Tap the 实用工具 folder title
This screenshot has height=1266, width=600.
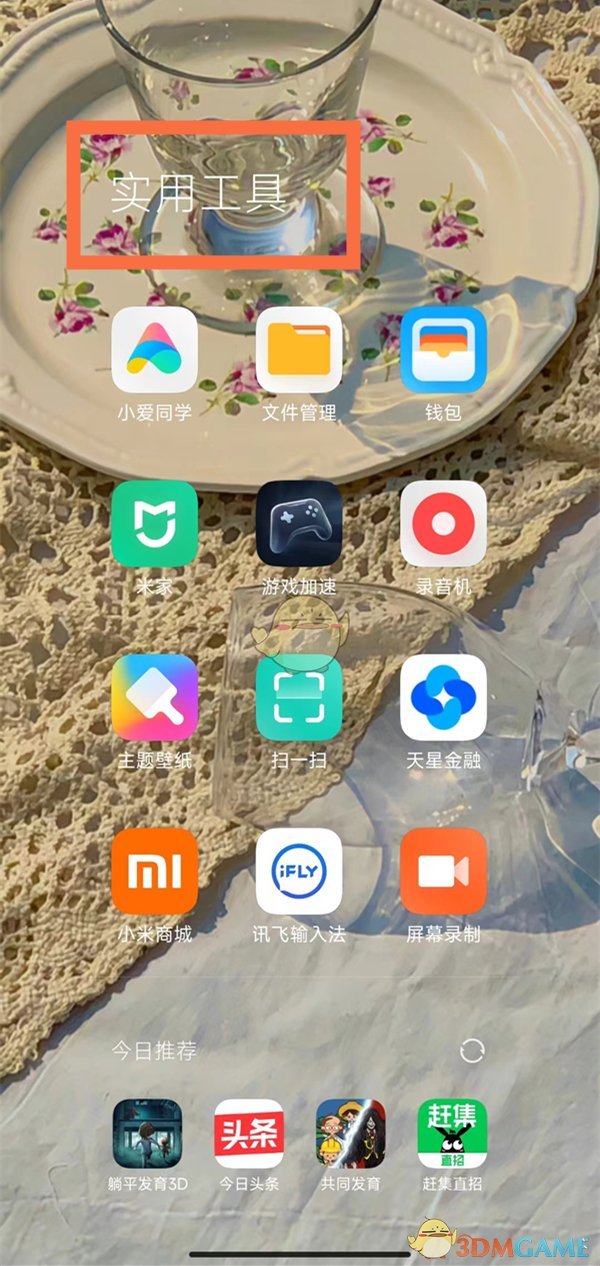tap(198, 193)
